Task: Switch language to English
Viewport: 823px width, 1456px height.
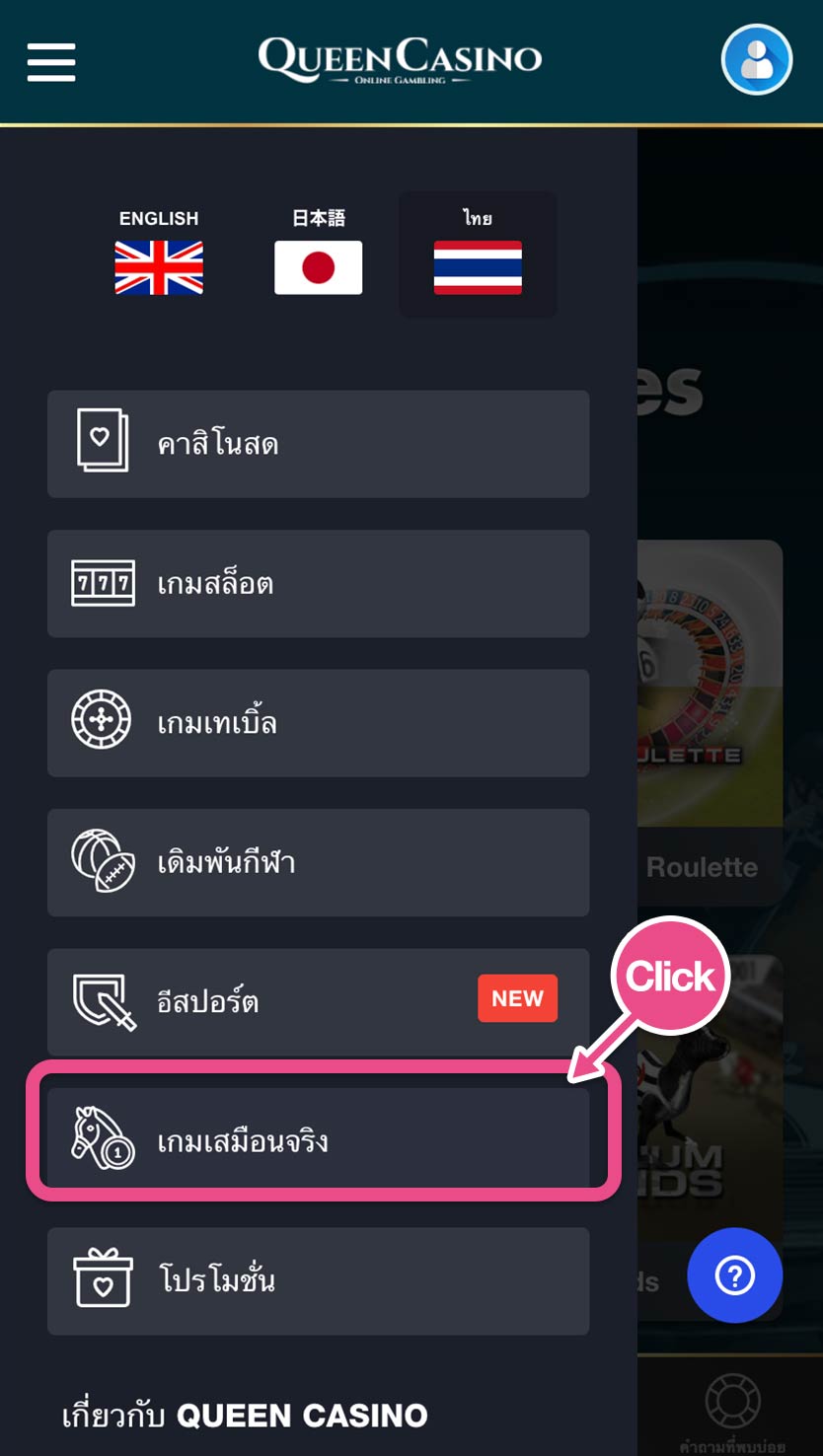Action: click(159, 255)
